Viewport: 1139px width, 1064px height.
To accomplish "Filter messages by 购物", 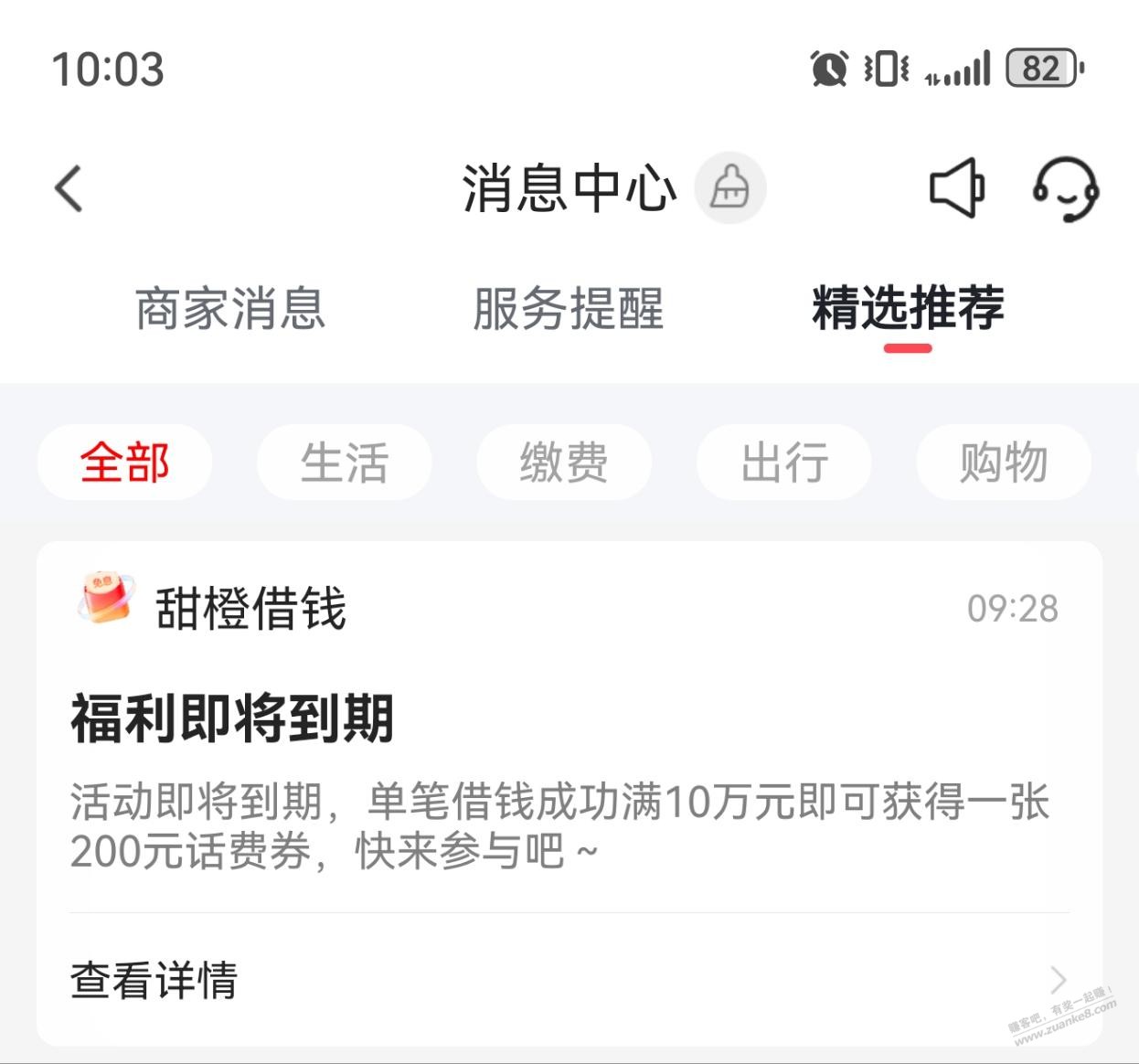I will pos(1004,463).
